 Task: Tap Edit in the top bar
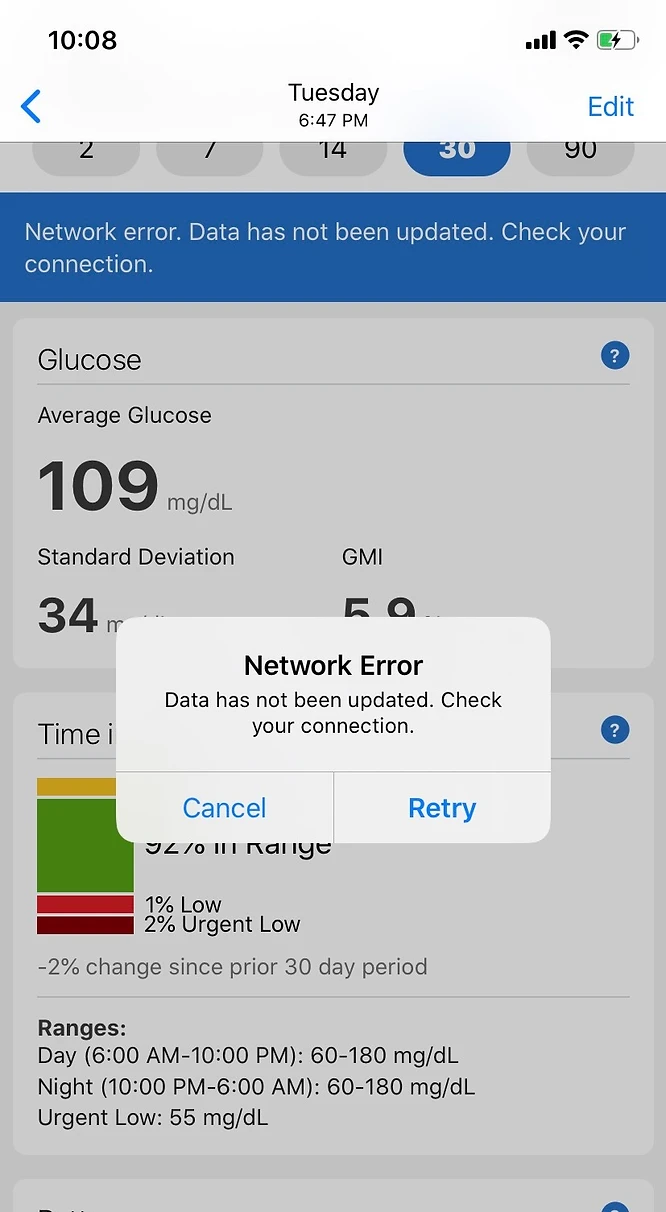click(x=610, y=107)
